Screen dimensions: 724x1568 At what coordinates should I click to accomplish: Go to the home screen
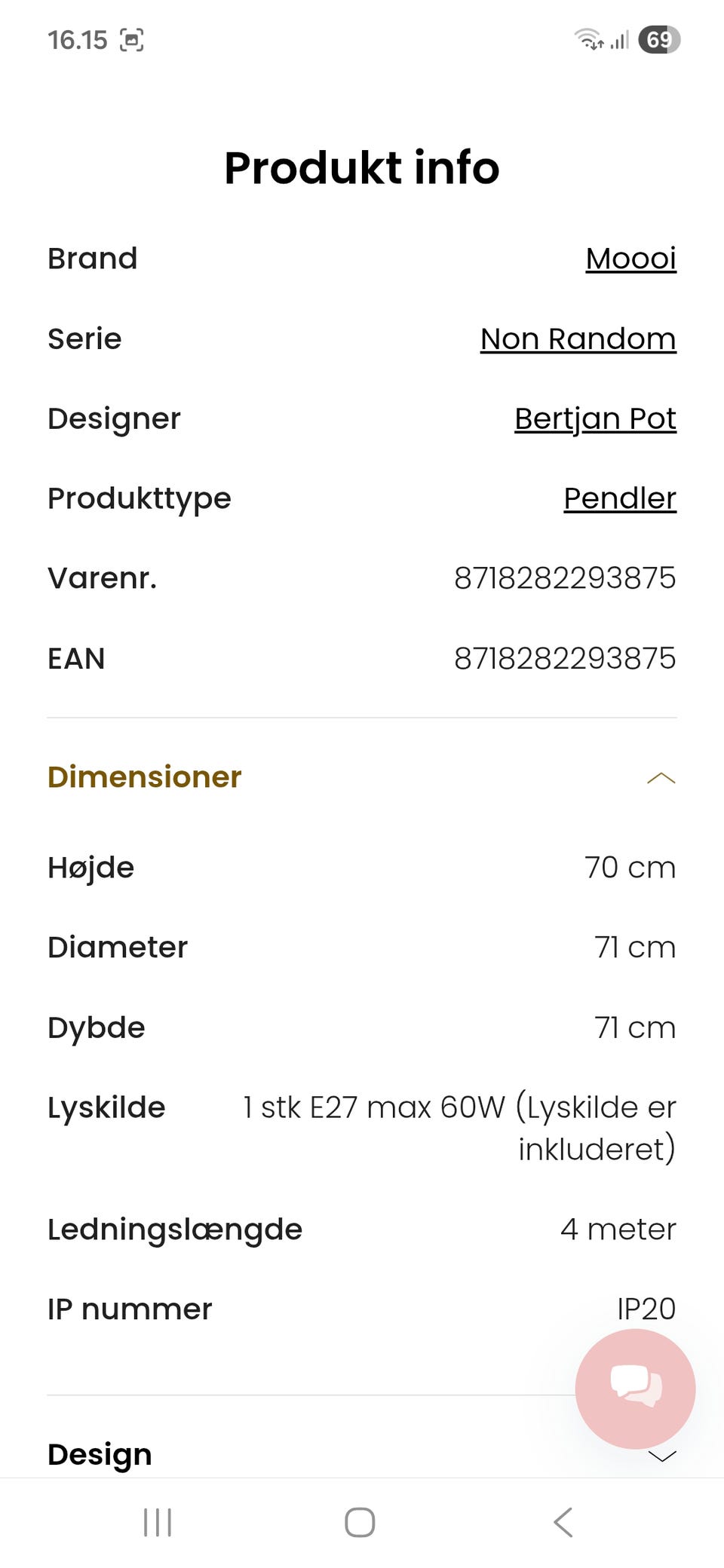(x=360, y=1522)
